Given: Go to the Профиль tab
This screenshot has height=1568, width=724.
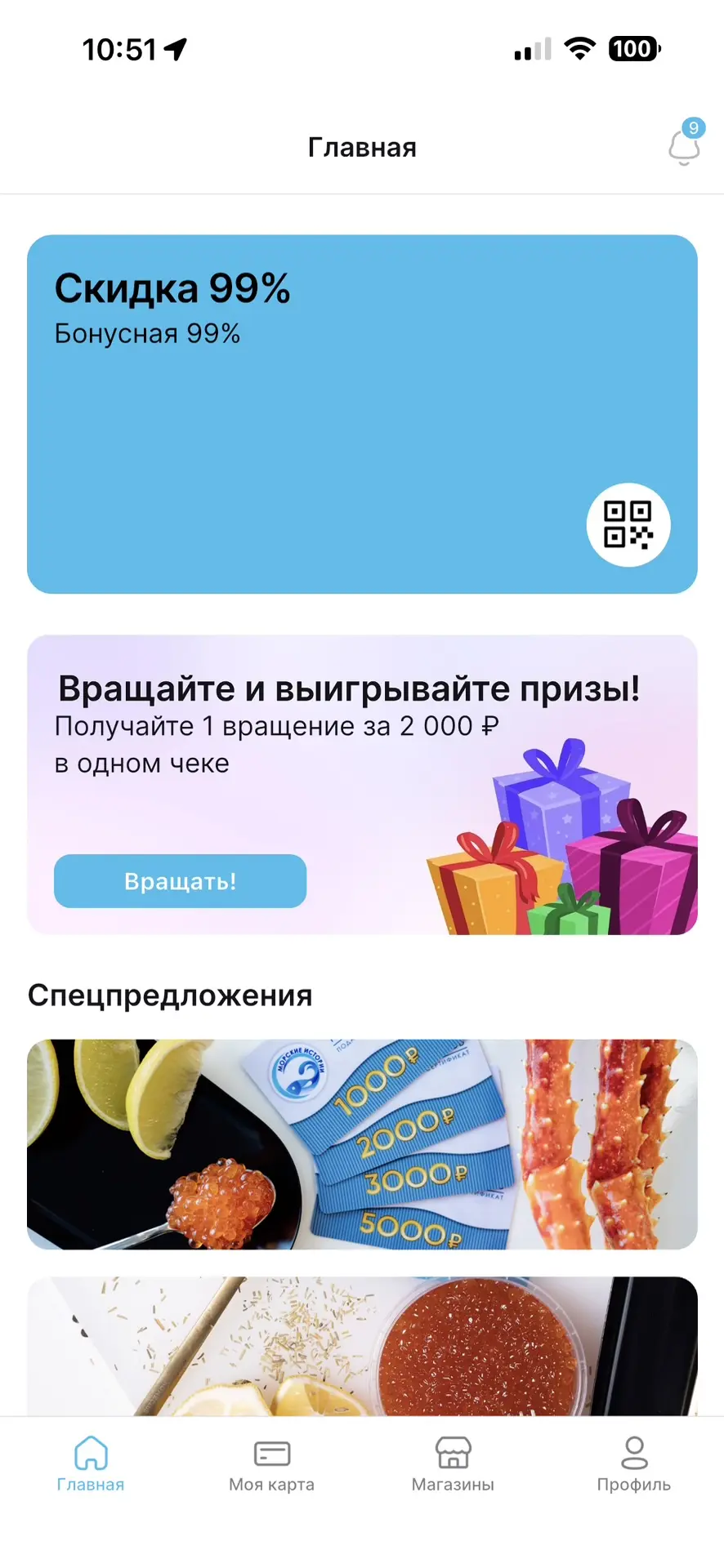Looking at the screenshot, I should click(x=633, y=1466).
